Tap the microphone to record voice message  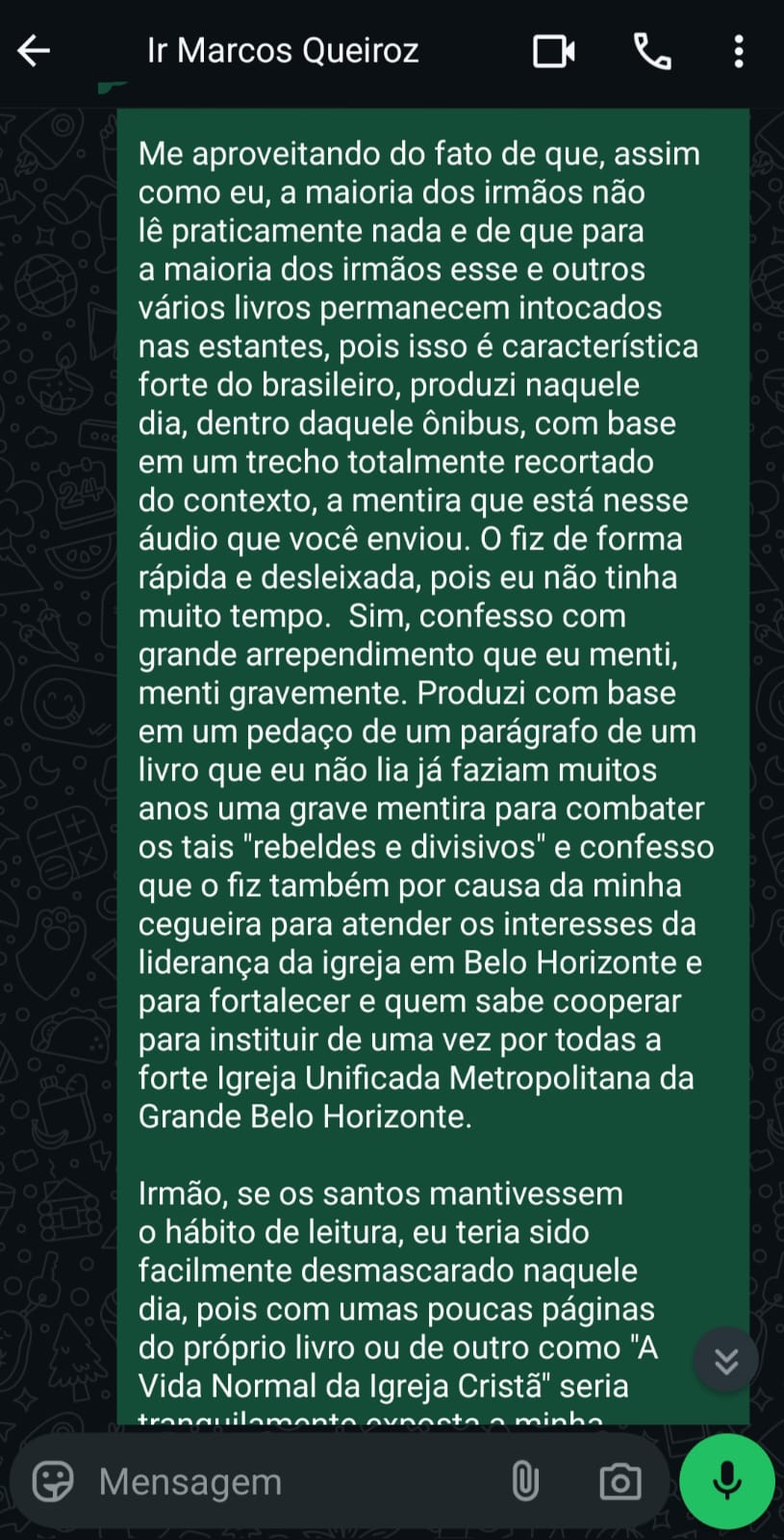727,1481
